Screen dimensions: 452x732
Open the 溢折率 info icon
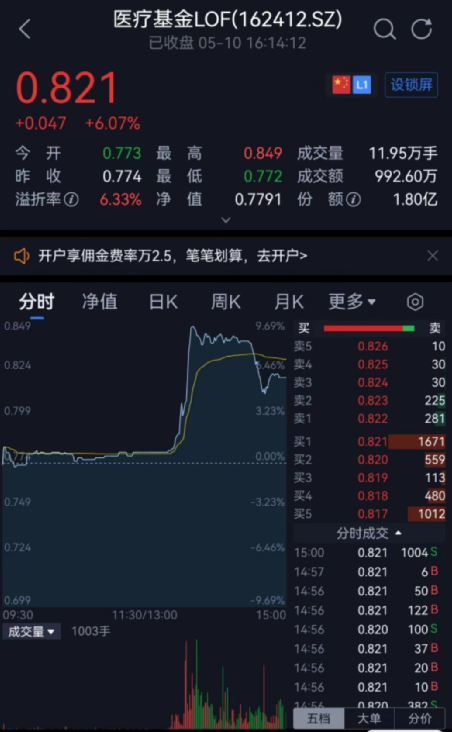(x=71, y=200)
